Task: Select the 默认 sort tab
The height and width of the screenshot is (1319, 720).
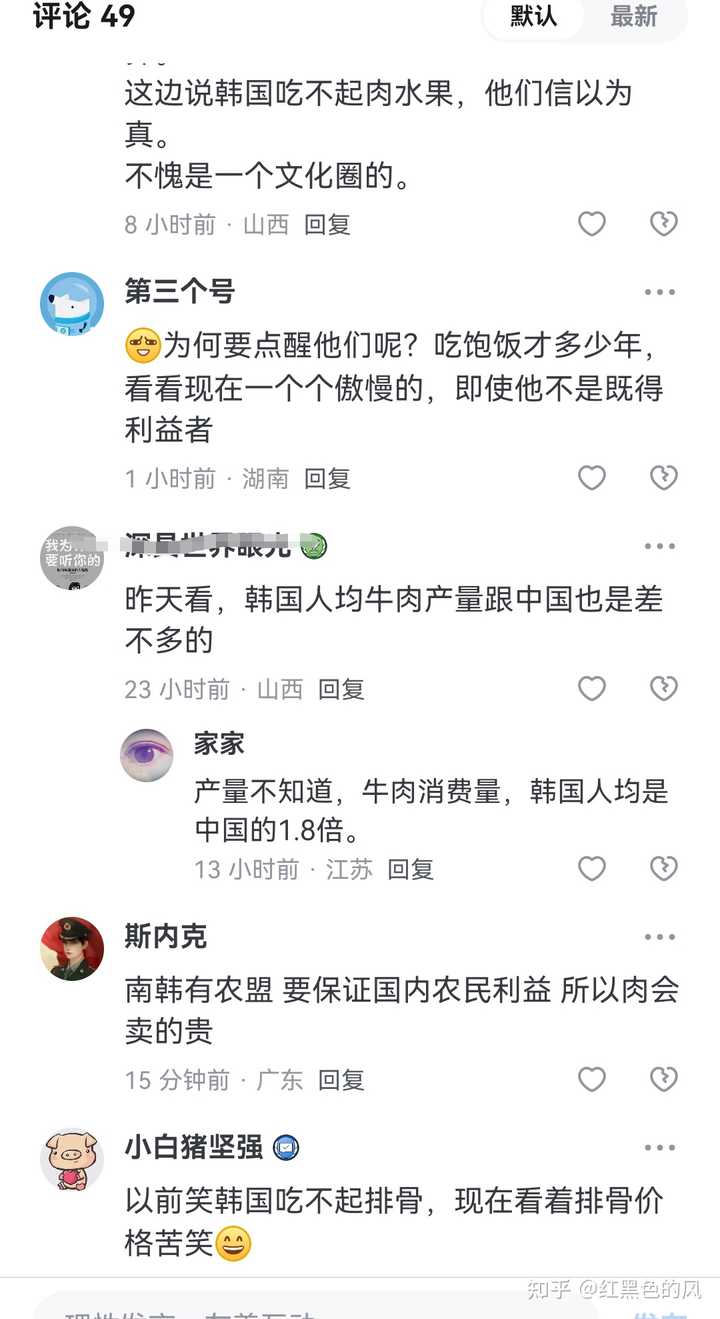Action: click(533, 17)
